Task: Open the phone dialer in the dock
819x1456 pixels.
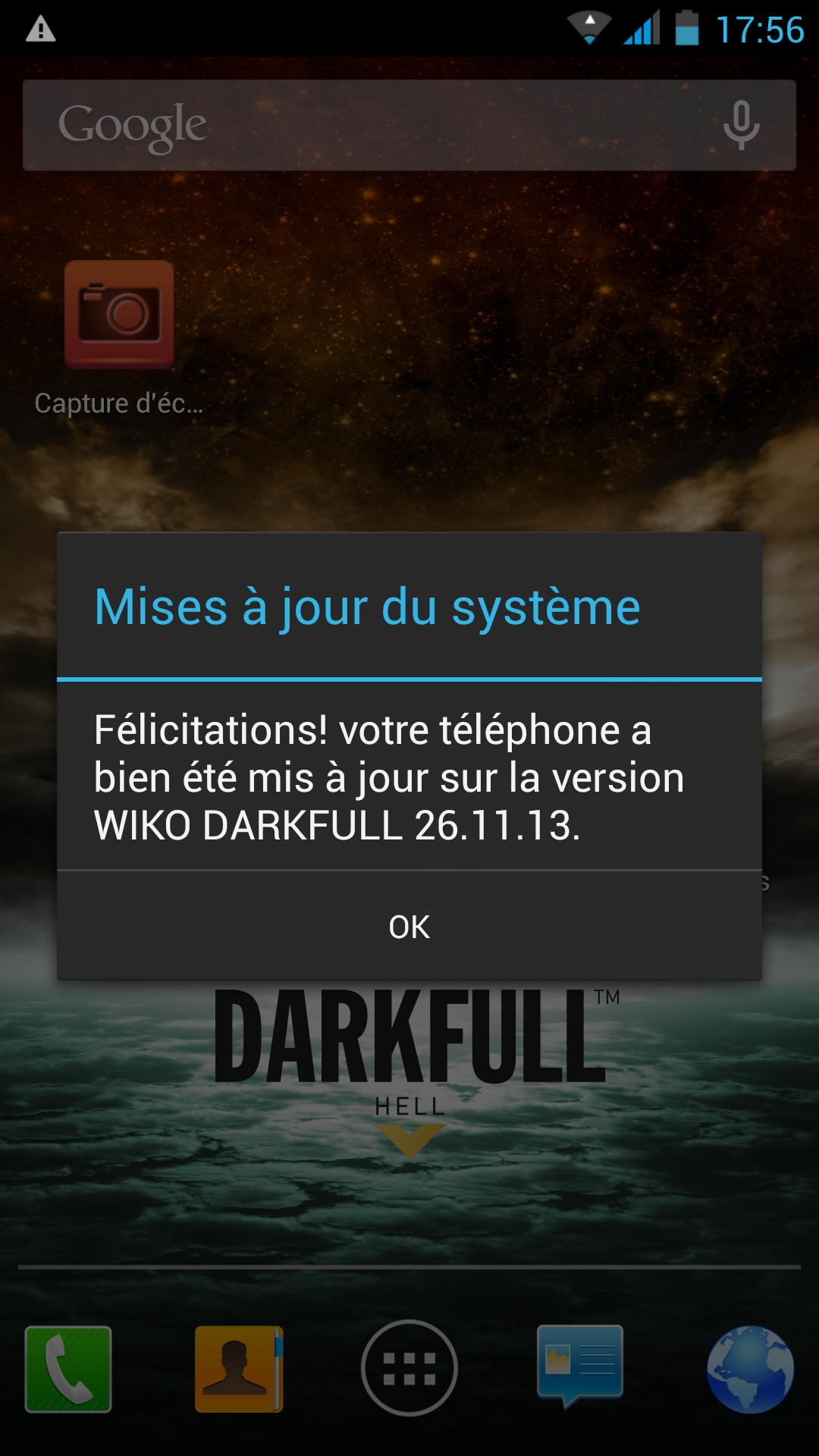Action: click(68, 1369)
